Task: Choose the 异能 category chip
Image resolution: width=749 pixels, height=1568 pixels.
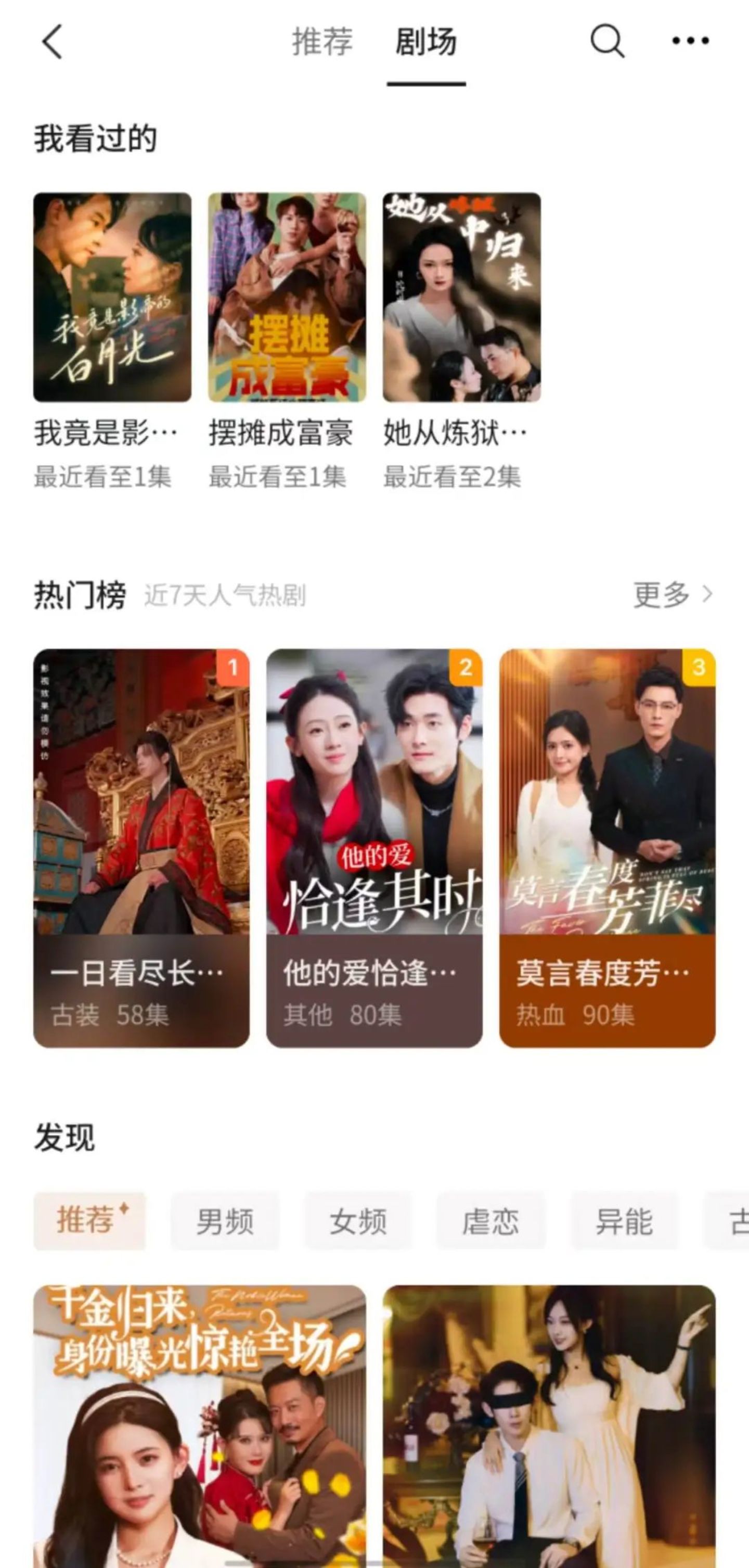Action: pyautogui.click(x=624, y=1221)
